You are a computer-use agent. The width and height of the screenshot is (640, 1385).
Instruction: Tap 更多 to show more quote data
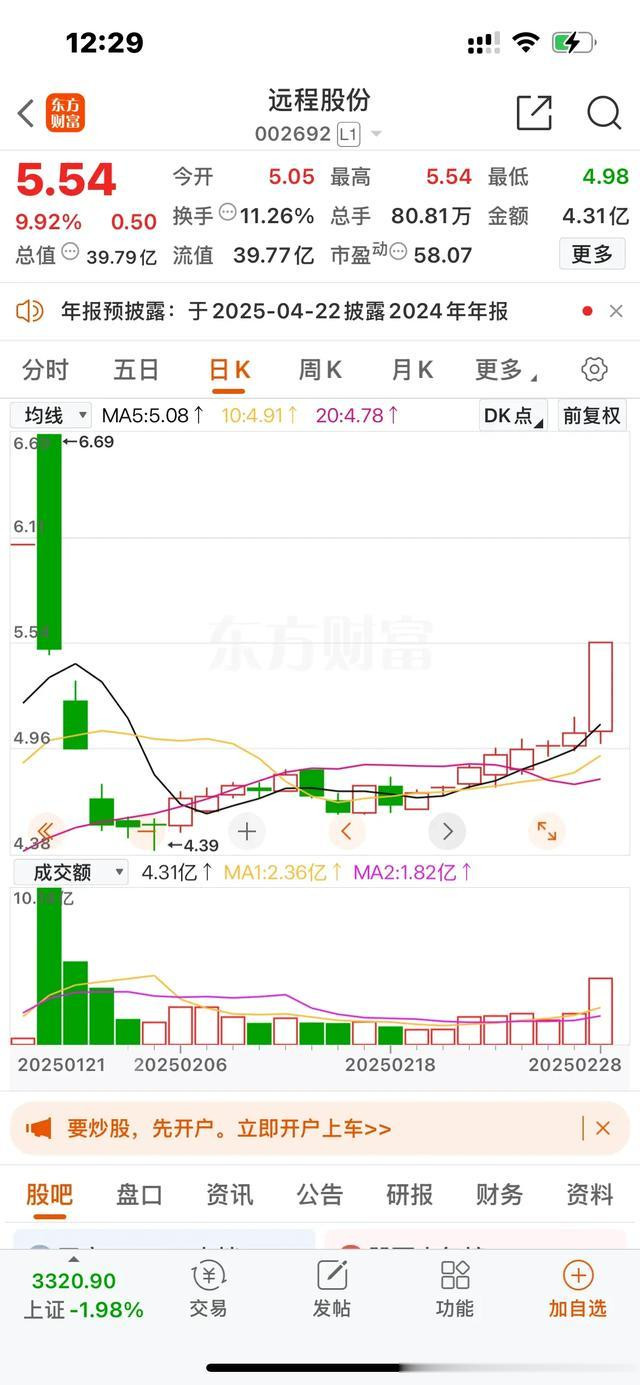(x=592, y=254)
